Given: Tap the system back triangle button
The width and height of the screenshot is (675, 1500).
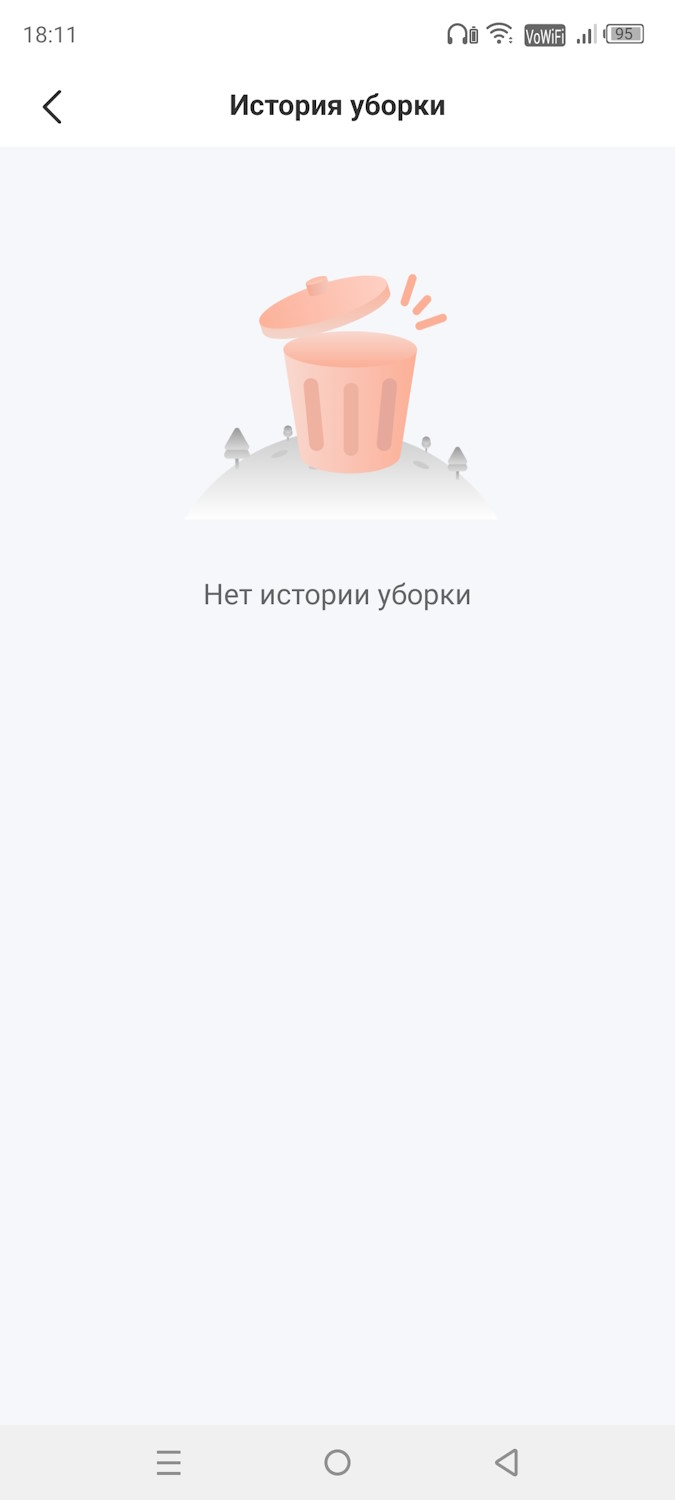Looking at the screenshot, I should (507, 1463).
